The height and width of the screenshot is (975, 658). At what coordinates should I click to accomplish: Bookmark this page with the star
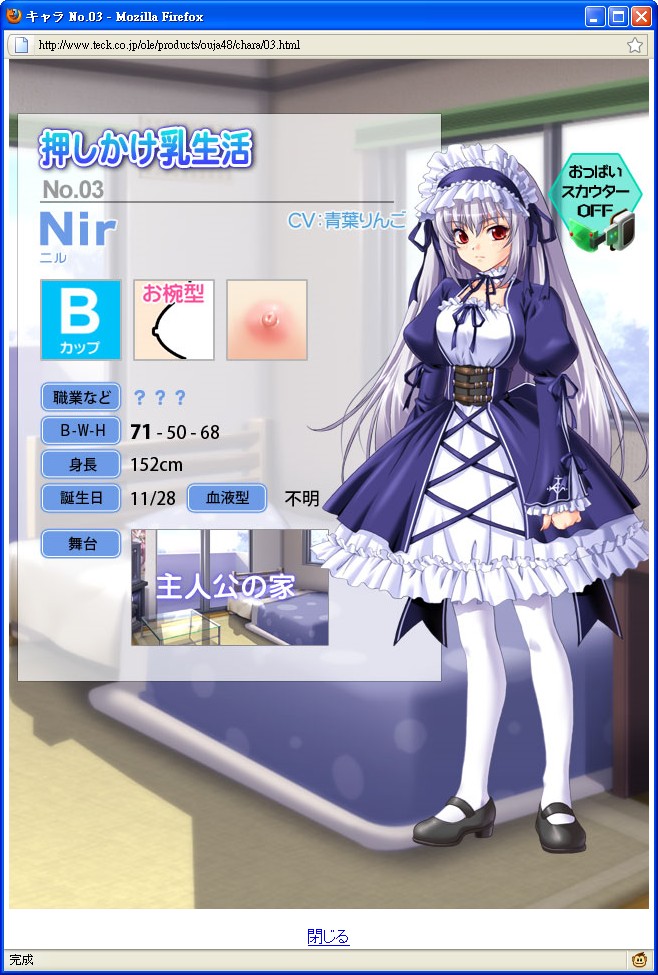634,45
